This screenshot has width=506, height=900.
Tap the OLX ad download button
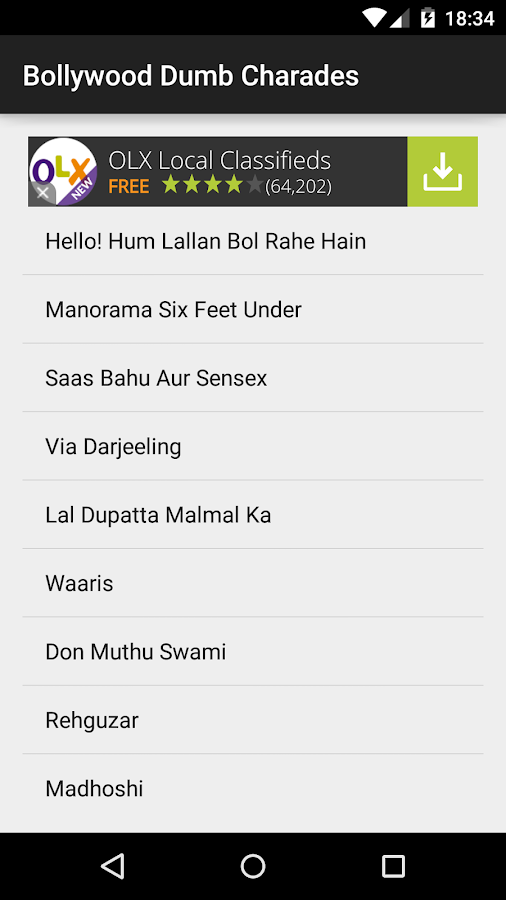click(x=442, y=172)
